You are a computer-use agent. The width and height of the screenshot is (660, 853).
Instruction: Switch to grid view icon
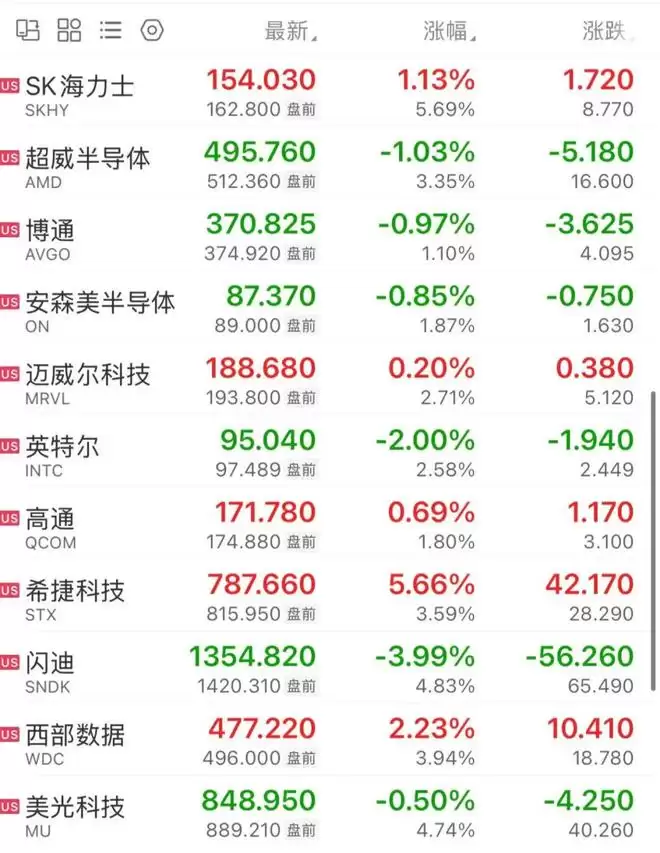point(69,30)
